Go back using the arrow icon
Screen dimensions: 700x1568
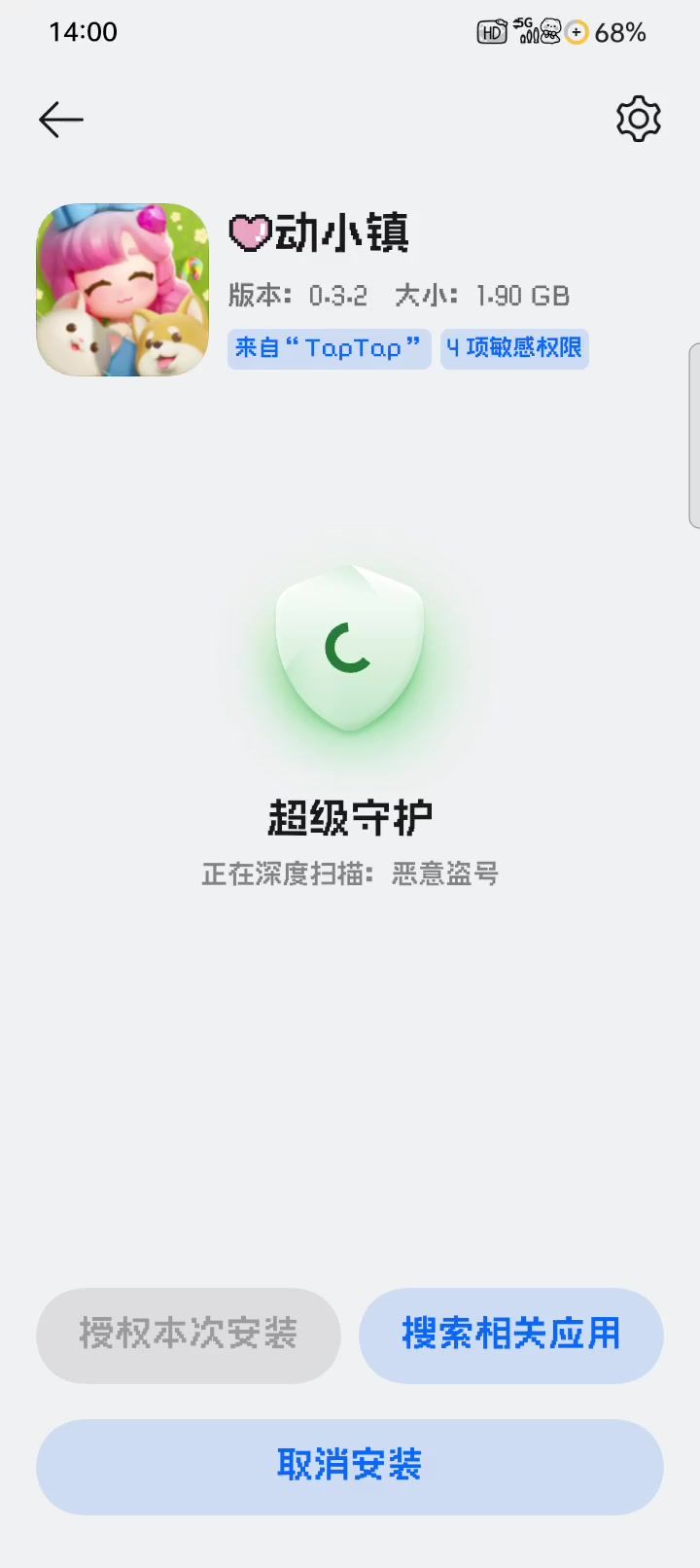(x=60, y=120)
